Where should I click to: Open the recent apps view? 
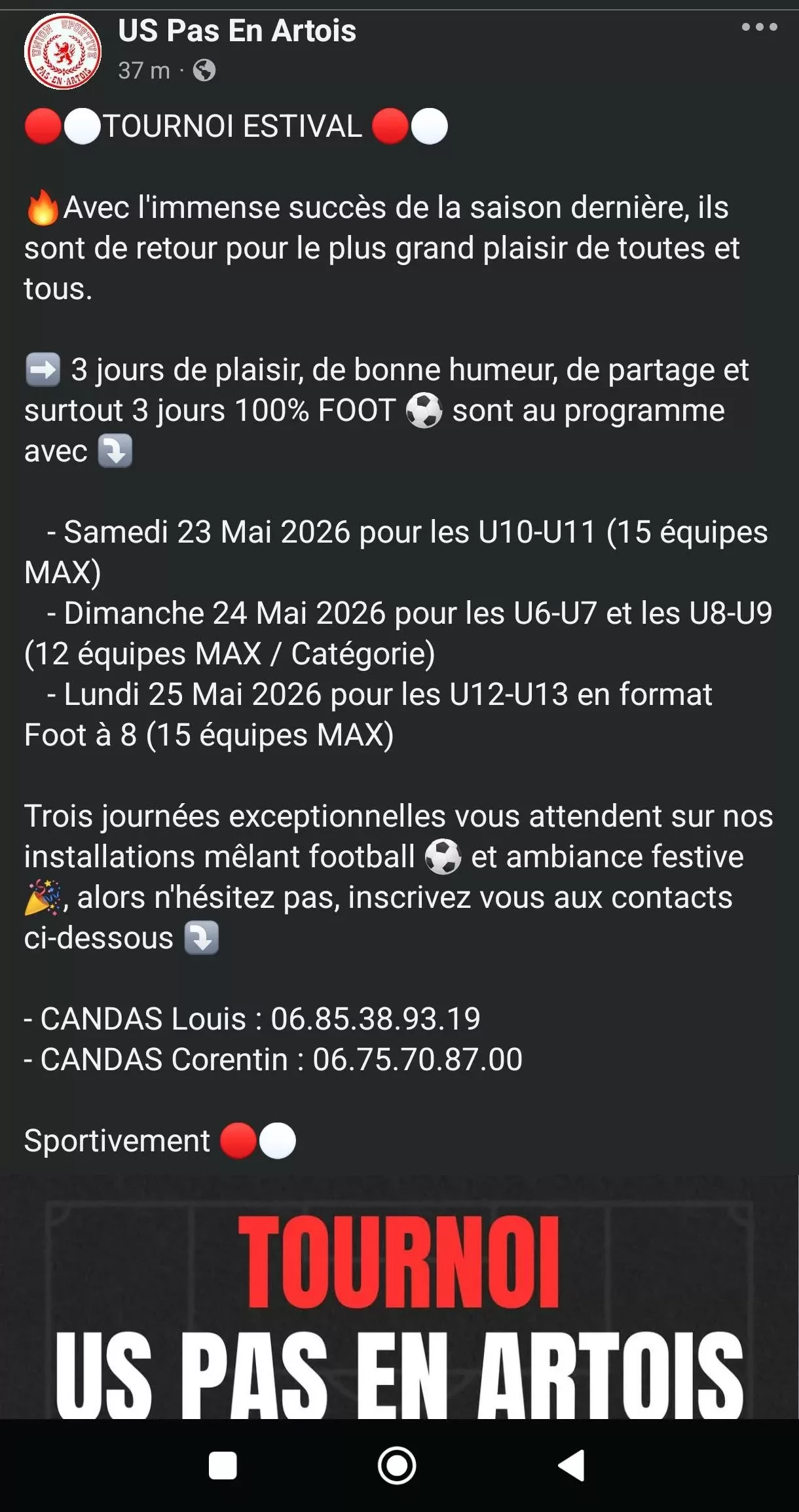tap(223, 1466)
